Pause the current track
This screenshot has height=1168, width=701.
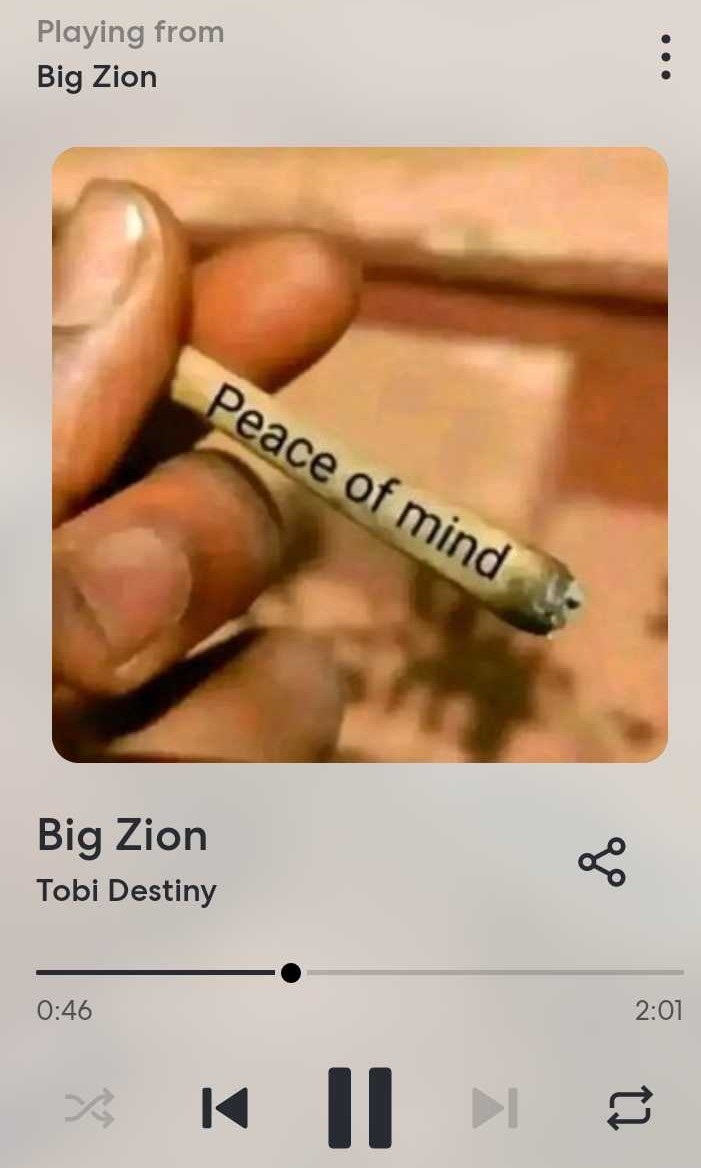[360, 1108]
